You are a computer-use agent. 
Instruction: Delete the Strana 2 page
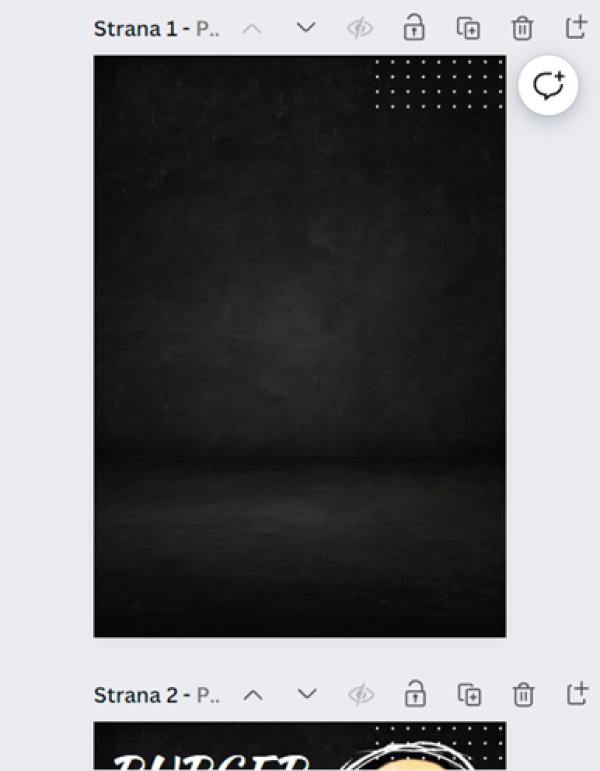[x=522, y=694]
